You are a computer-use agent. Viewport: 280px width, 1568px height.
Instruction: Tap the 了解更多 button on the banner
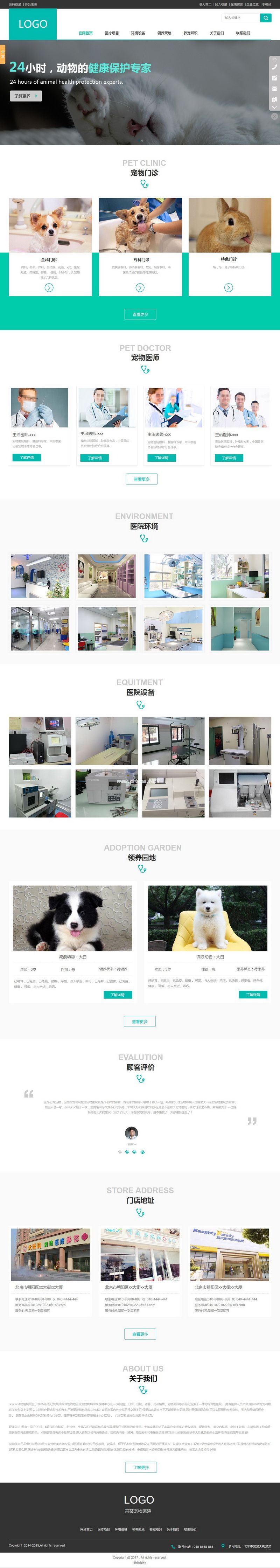tap(26, 96)
